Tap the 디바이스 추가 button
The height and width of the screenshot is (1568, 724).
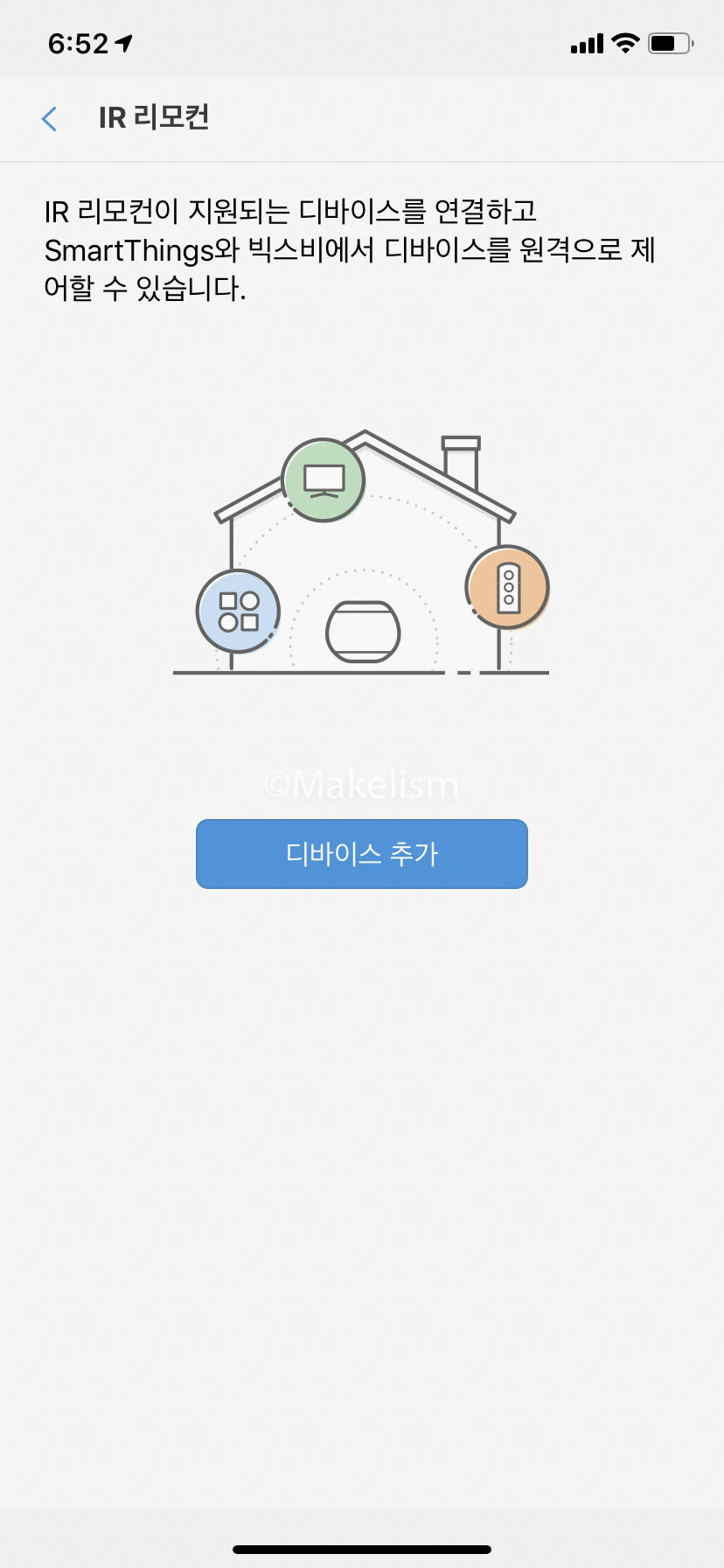click(362, 854)
